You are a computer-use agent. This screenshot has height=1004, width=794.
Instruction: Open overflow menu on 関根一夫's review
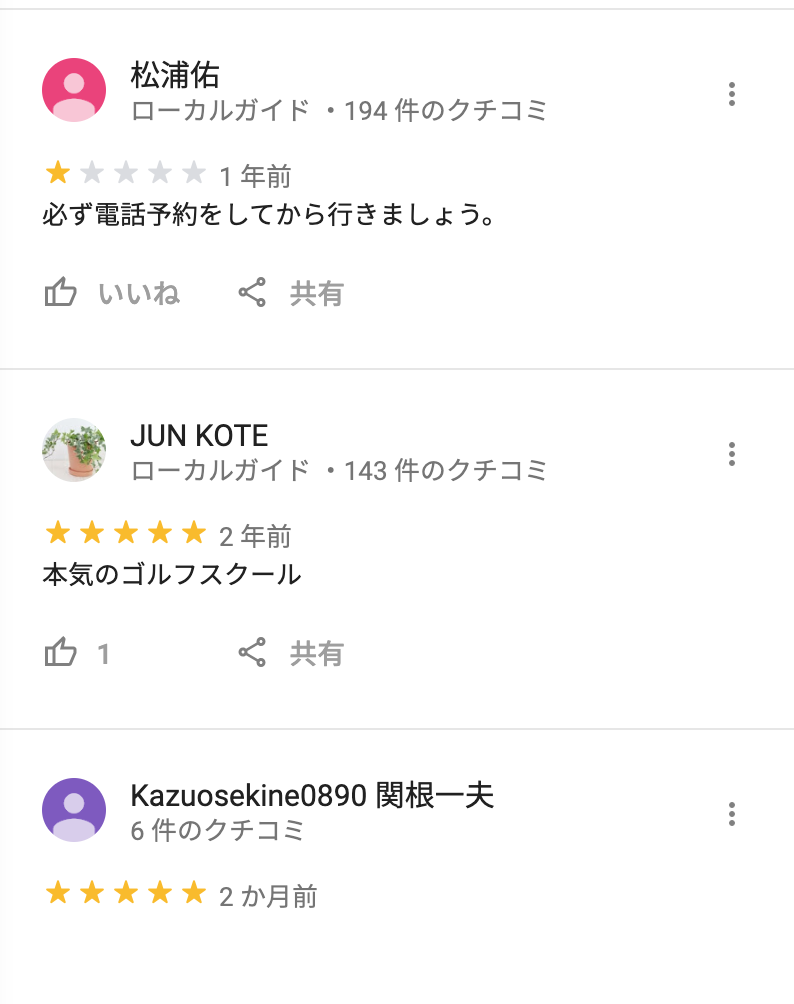pos(732,814)
